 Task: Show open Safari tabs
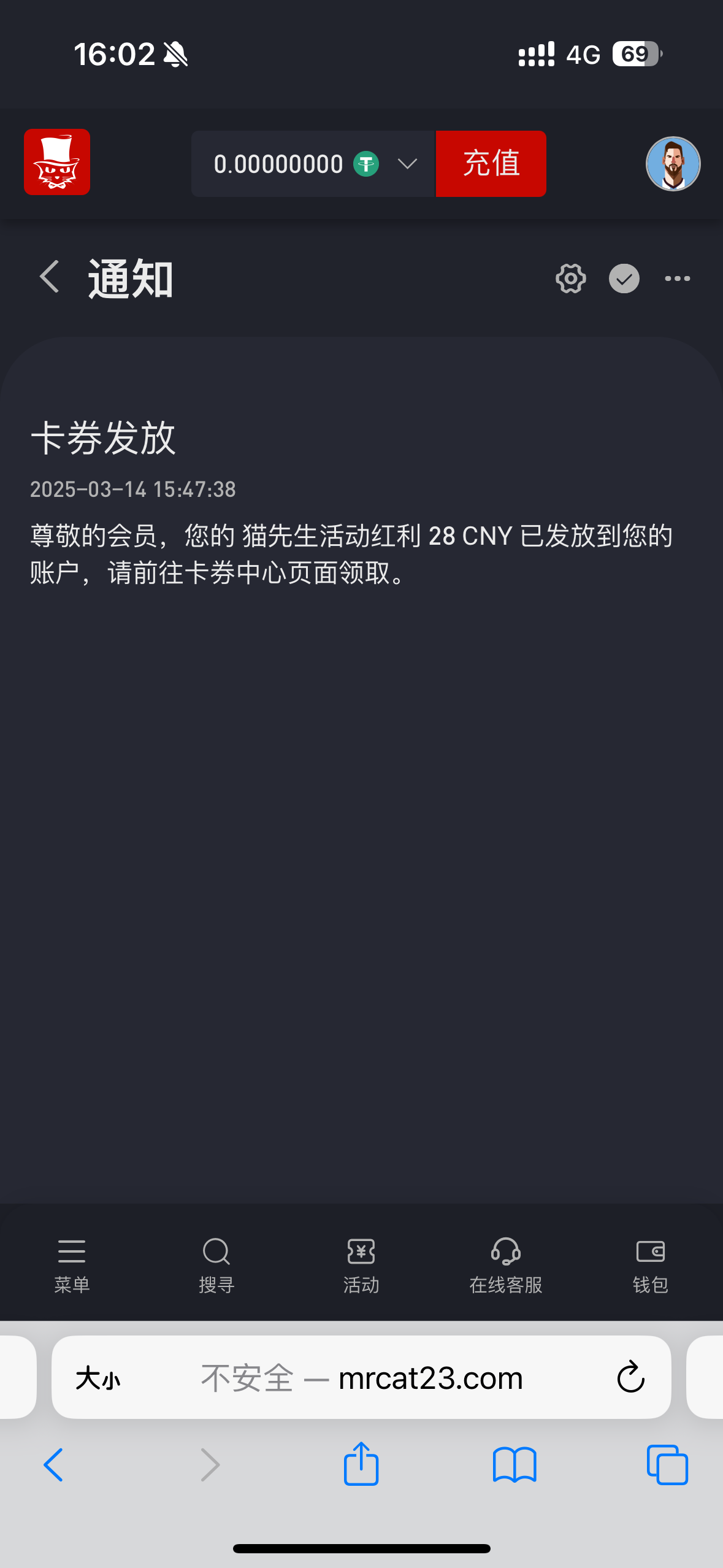667,1464
